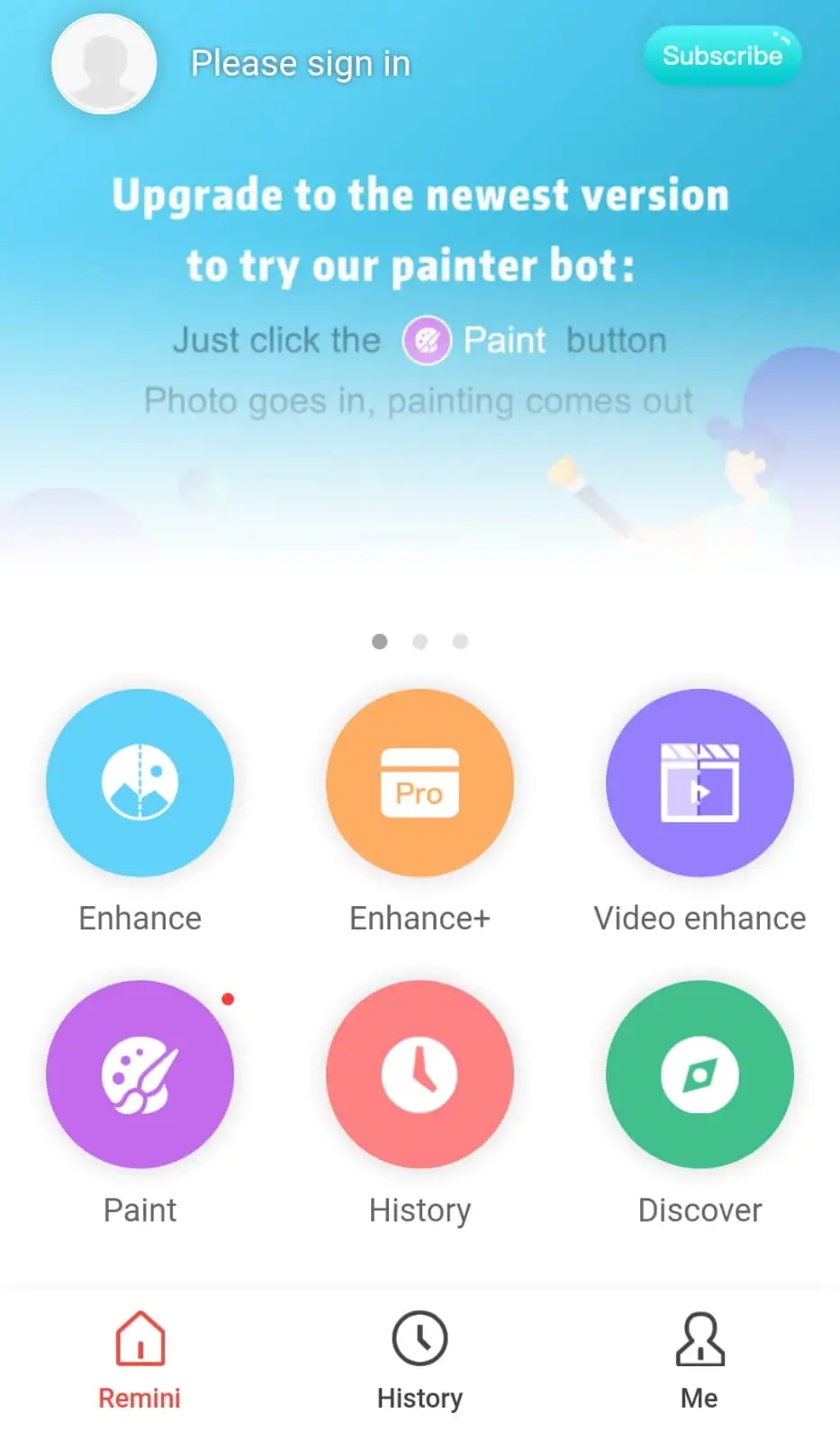The height and width of the screenshot is (1441, 840).
Task: Open History from the pink grid icon
Action: (420, 1074)
